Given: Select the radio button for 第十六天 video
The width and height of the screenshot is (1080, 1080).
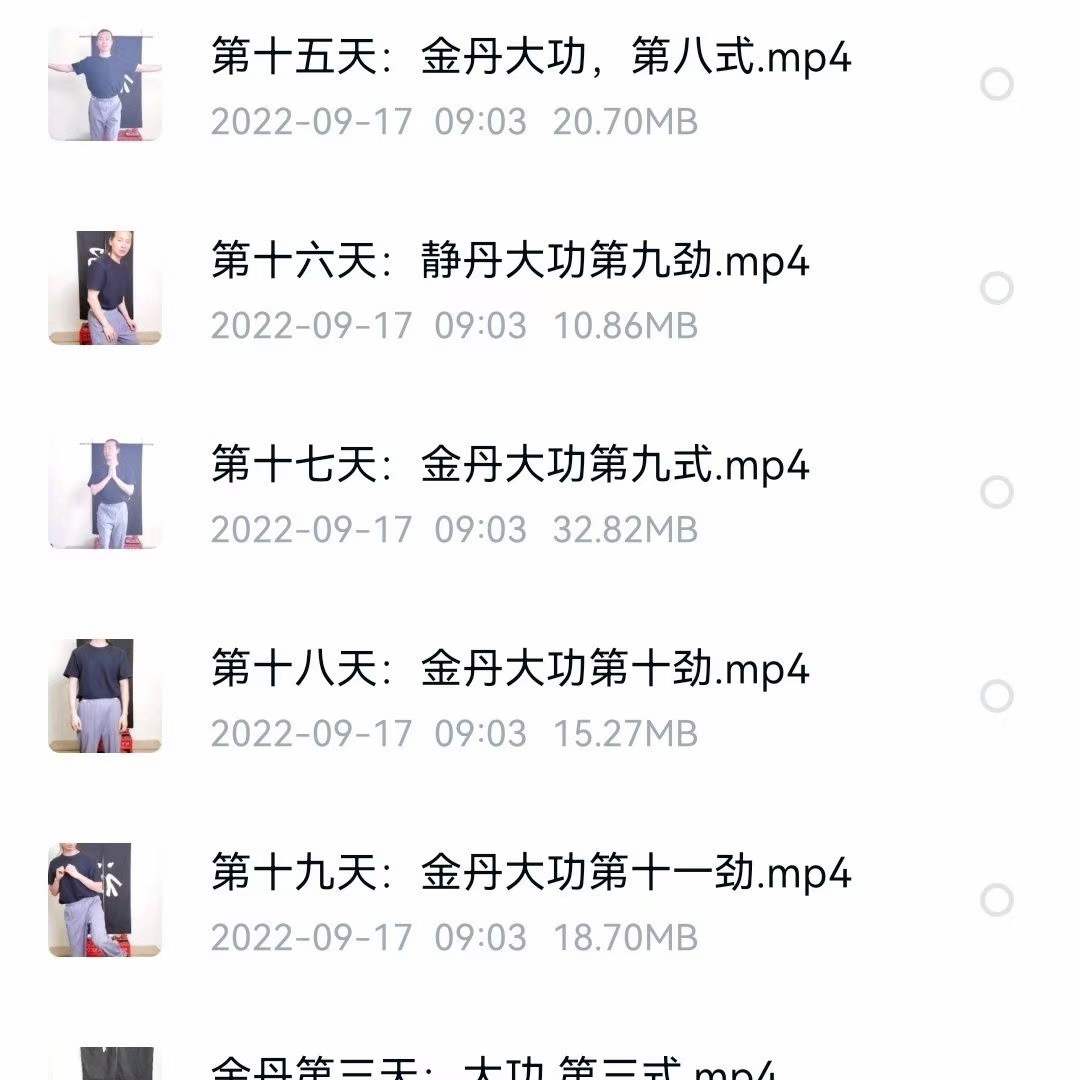Looking at the screenshot, I should (996, 288).
